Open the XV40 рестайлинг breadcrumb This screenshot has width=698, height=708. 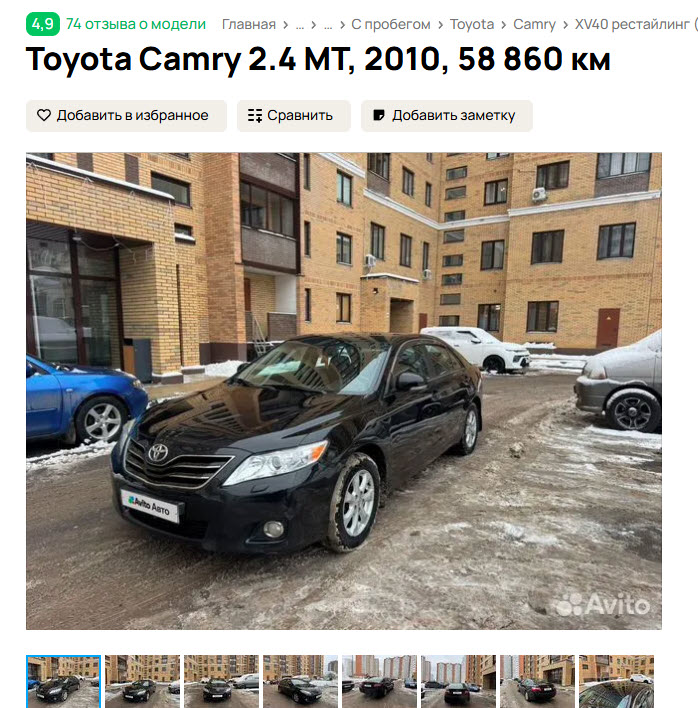tap(632, 24)
